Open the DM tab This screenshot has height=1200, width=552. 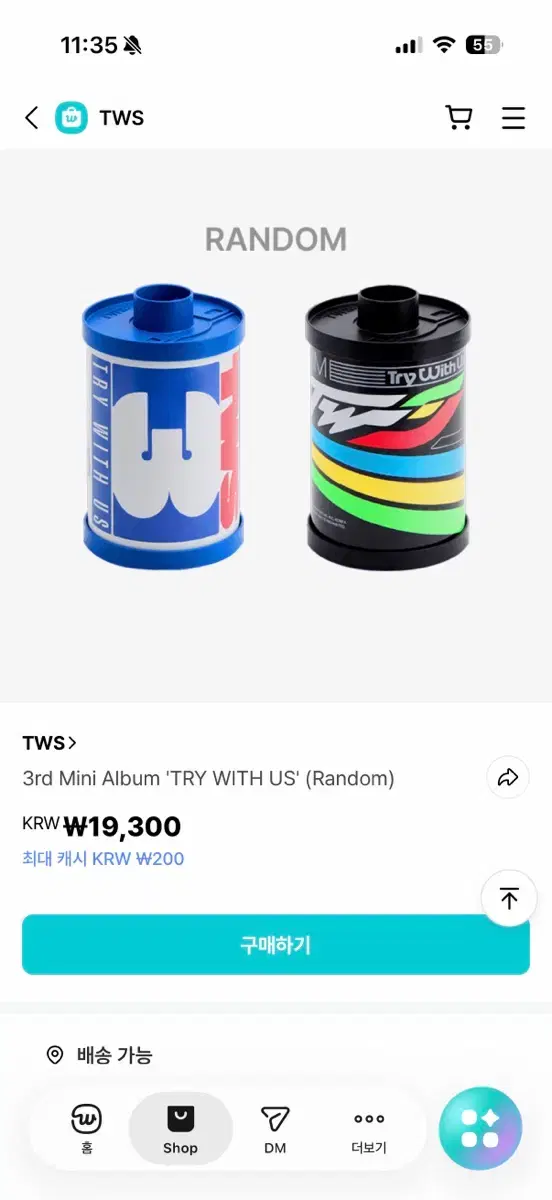[275, 1130]
